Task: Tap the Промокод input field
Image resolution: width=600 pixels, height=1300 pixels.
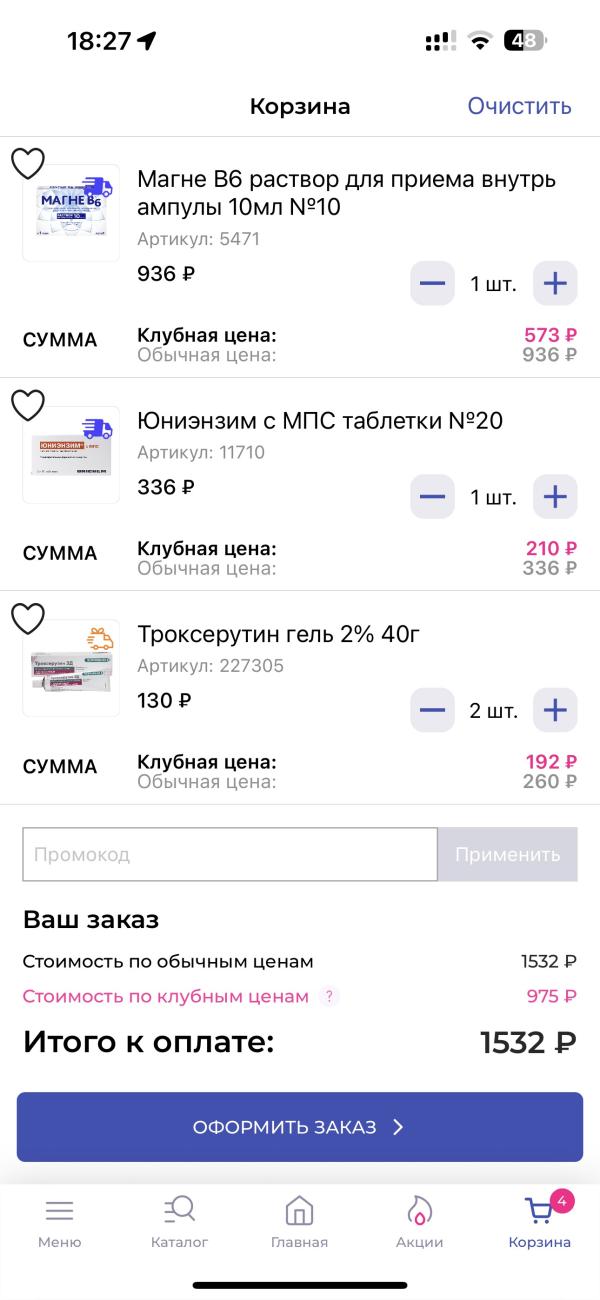Action: point(229,855)
